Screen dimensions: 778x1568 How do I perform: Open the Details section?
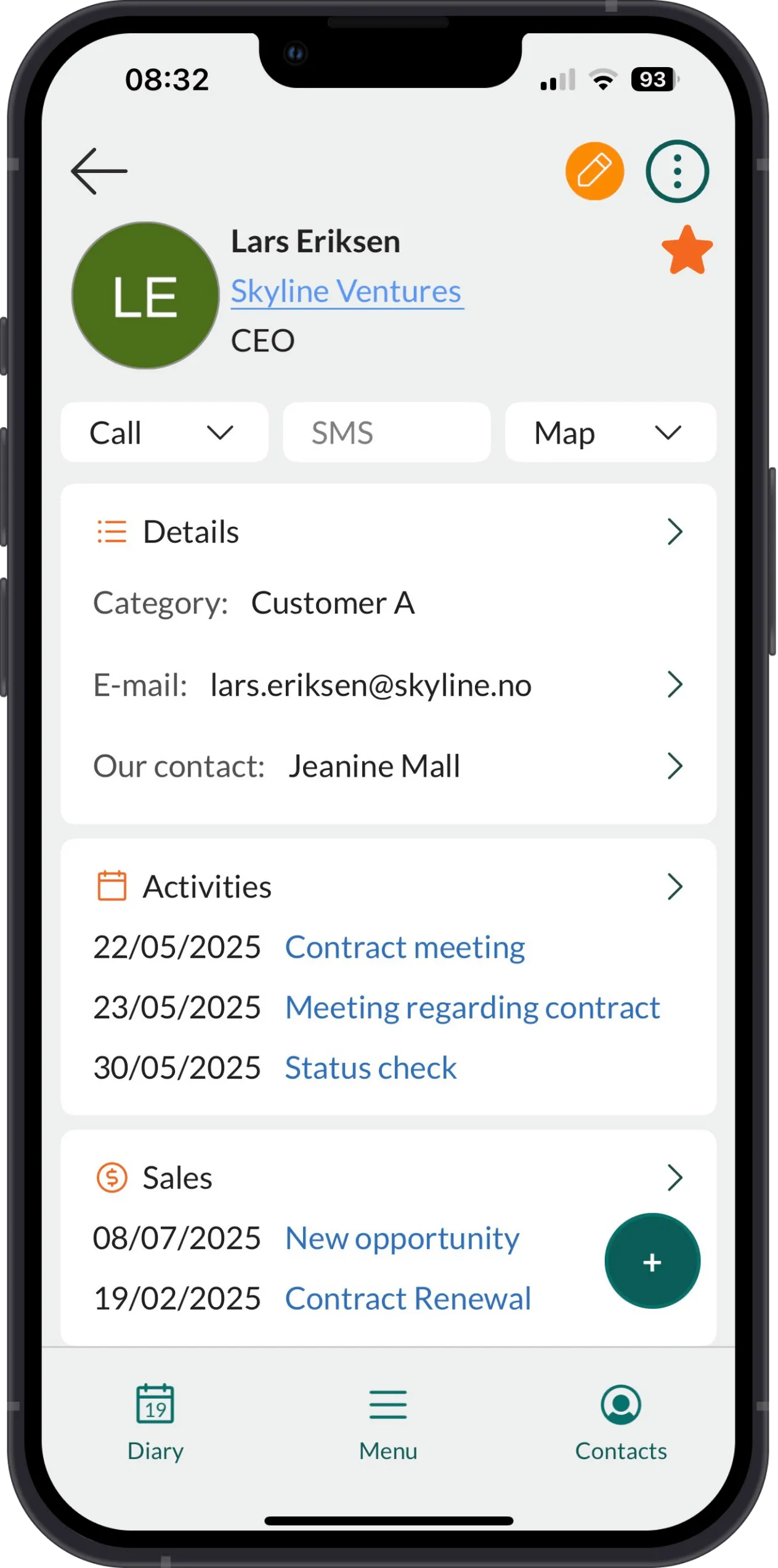388,532
